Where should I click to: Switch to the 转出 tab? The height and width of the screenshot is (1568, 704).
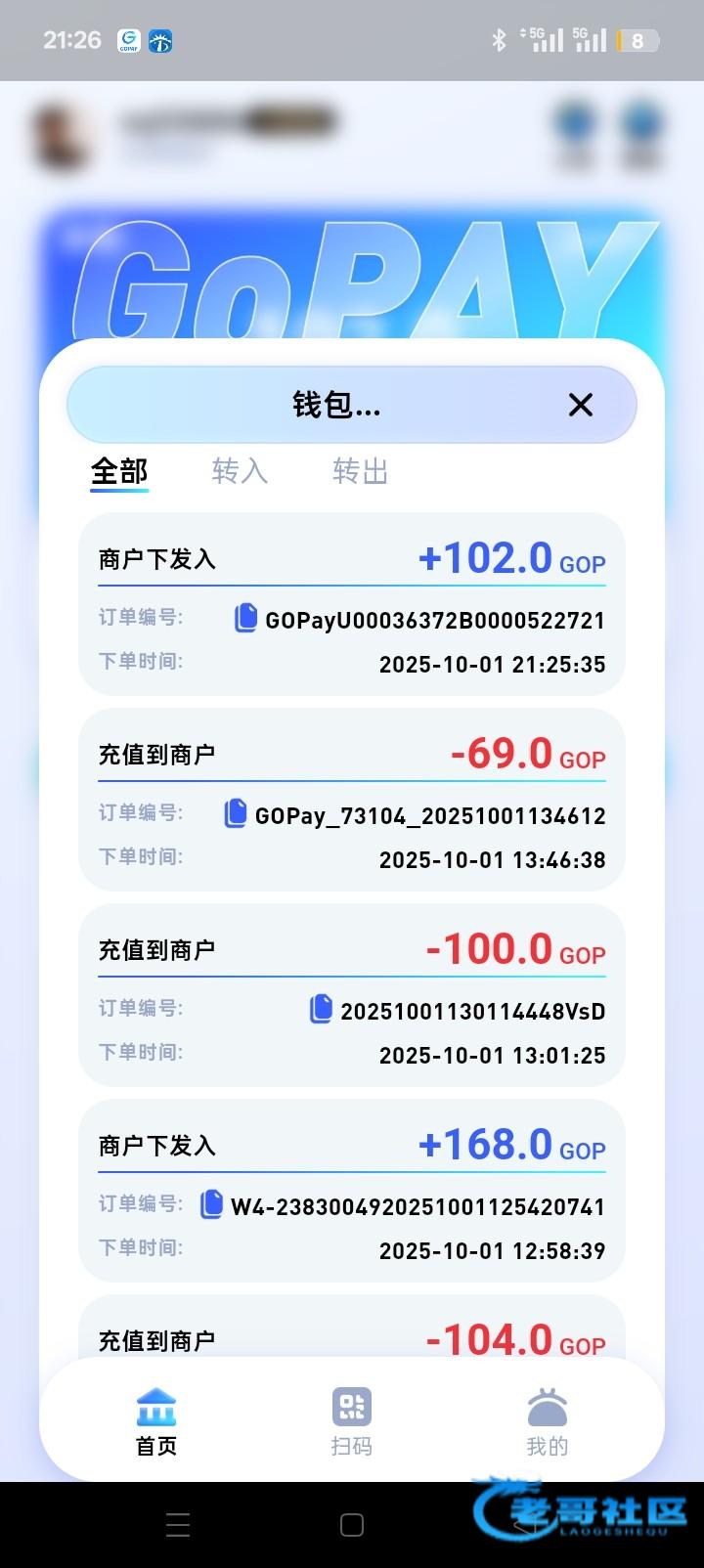click(x=360, y=471)
